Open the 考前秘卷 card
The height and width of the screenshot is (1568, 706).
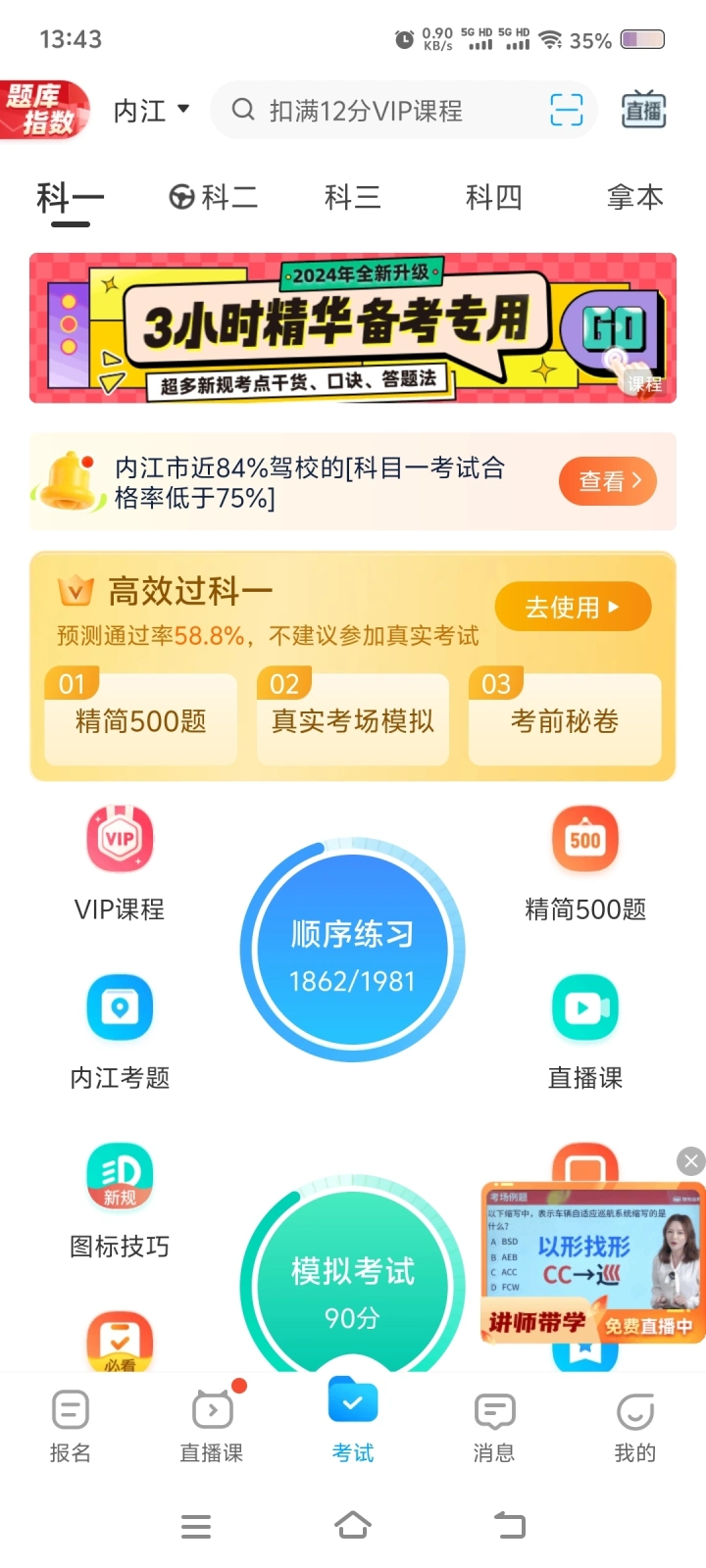(x=565, y=721)
